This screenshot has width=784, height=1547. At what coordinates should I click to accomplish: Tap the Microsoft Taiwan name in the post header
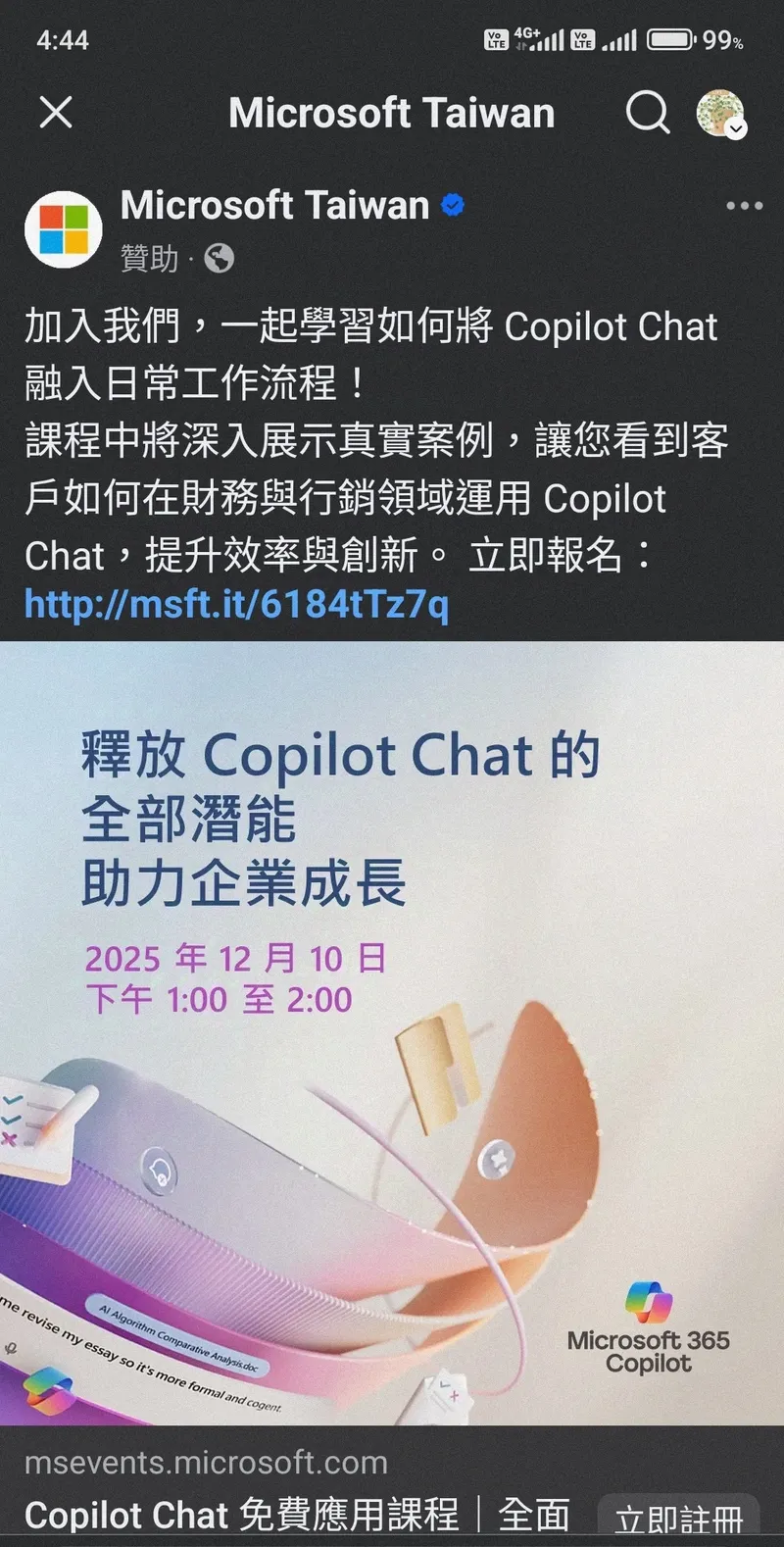(274, 206)
